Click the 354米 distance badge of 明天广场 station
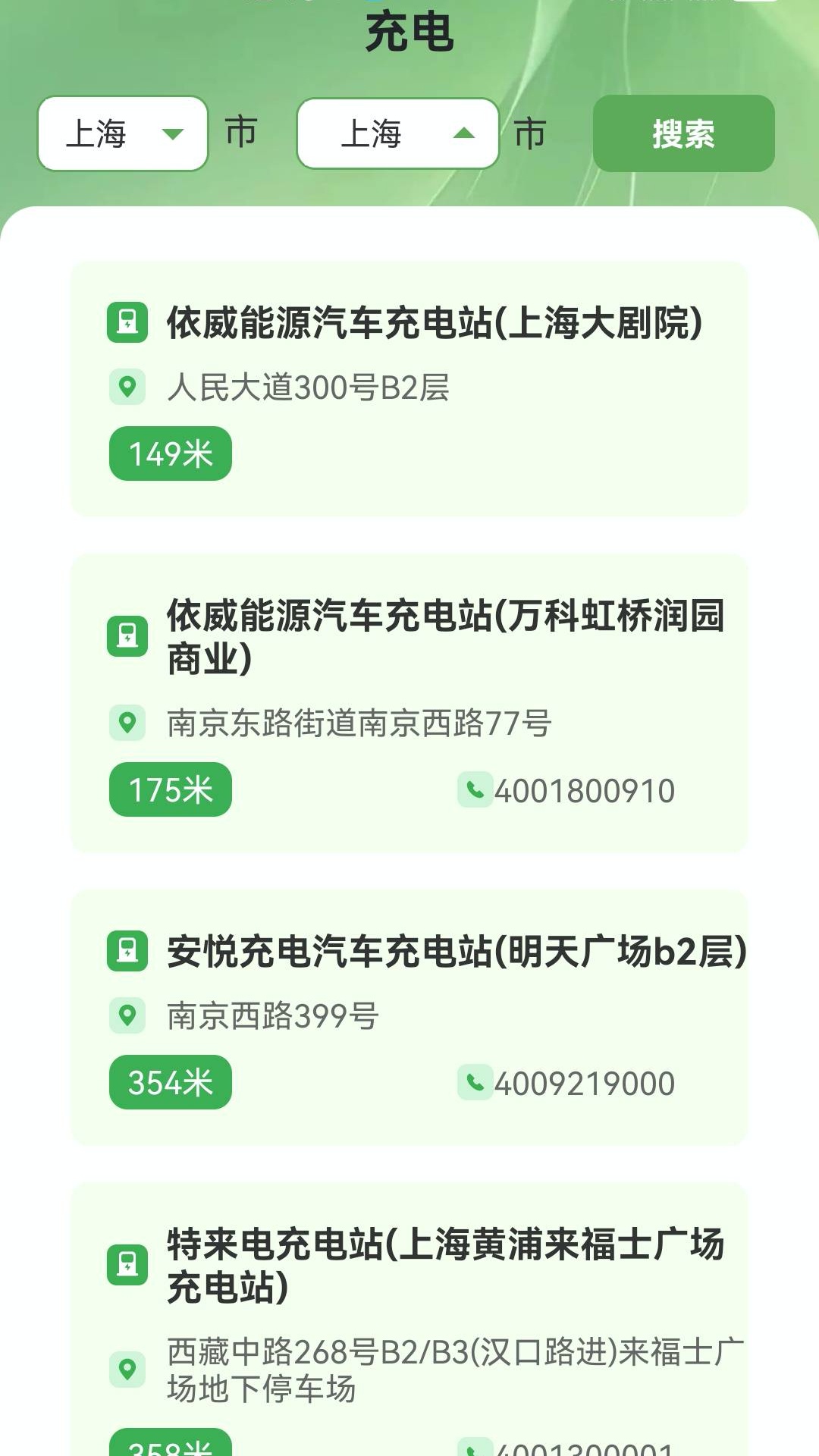The width and height of the screenshot is (819, 1456). click(x=169, y=1083)
